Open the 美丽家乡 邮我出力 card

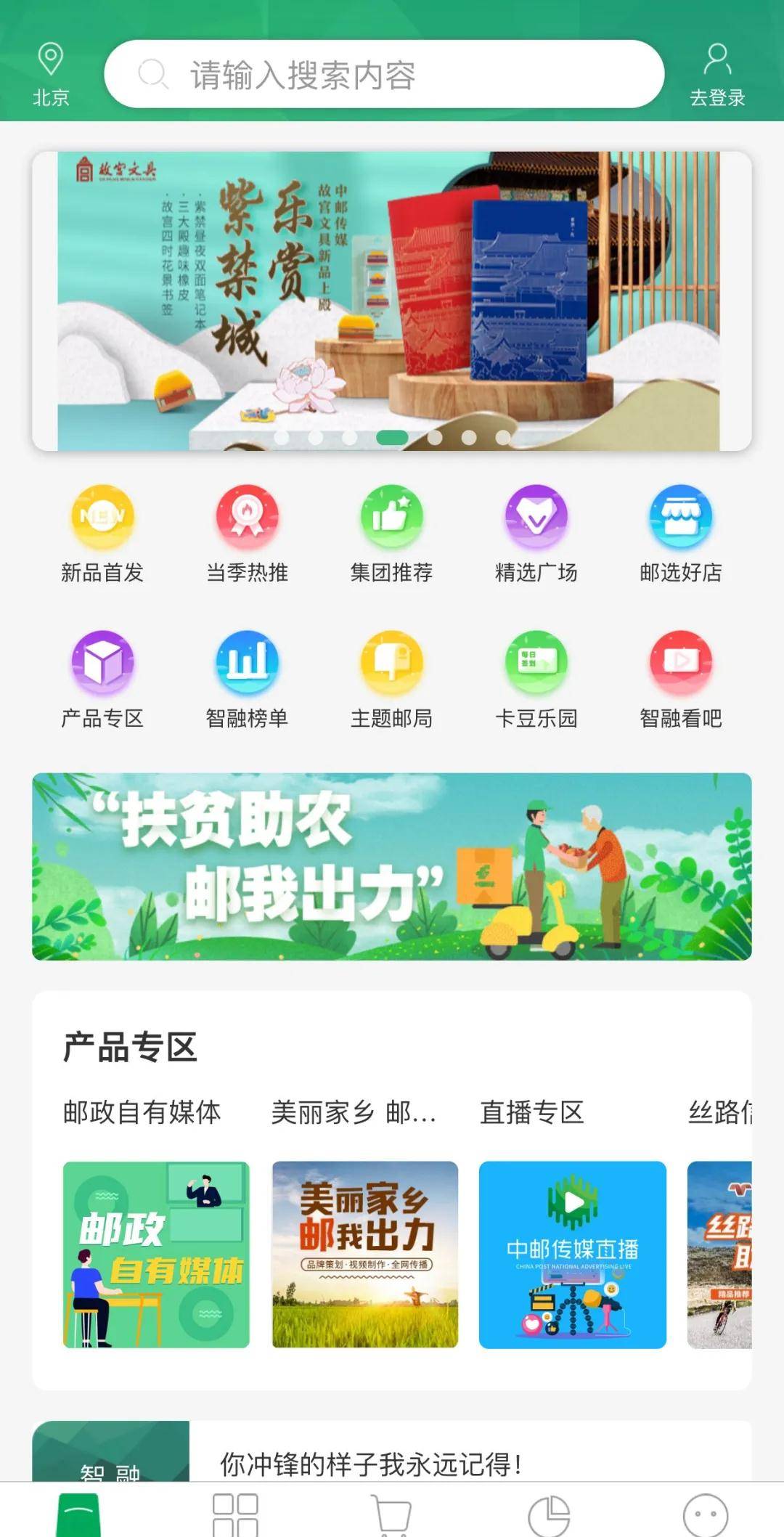[365, 1255]
